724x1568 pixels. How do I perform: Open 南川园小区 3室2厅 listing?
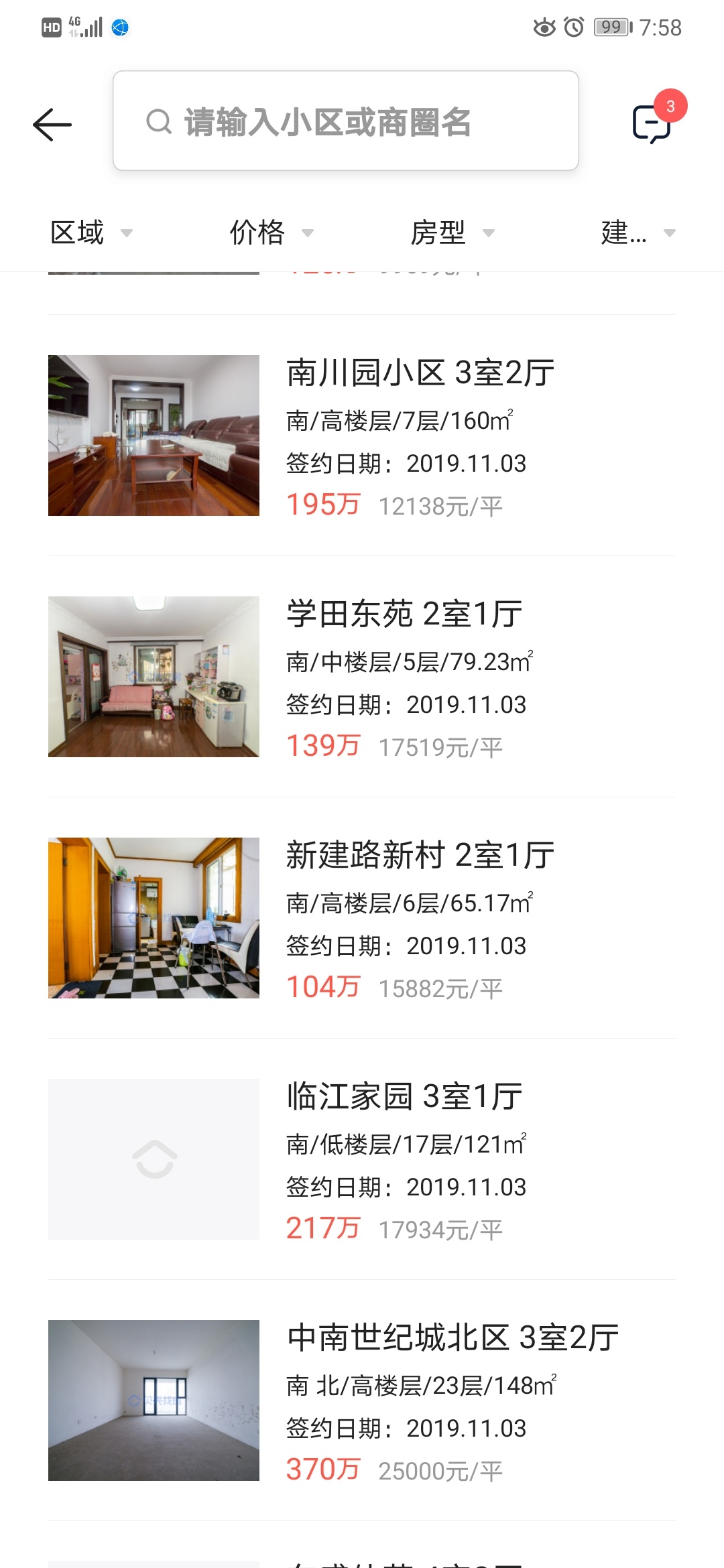click(362, 436)
